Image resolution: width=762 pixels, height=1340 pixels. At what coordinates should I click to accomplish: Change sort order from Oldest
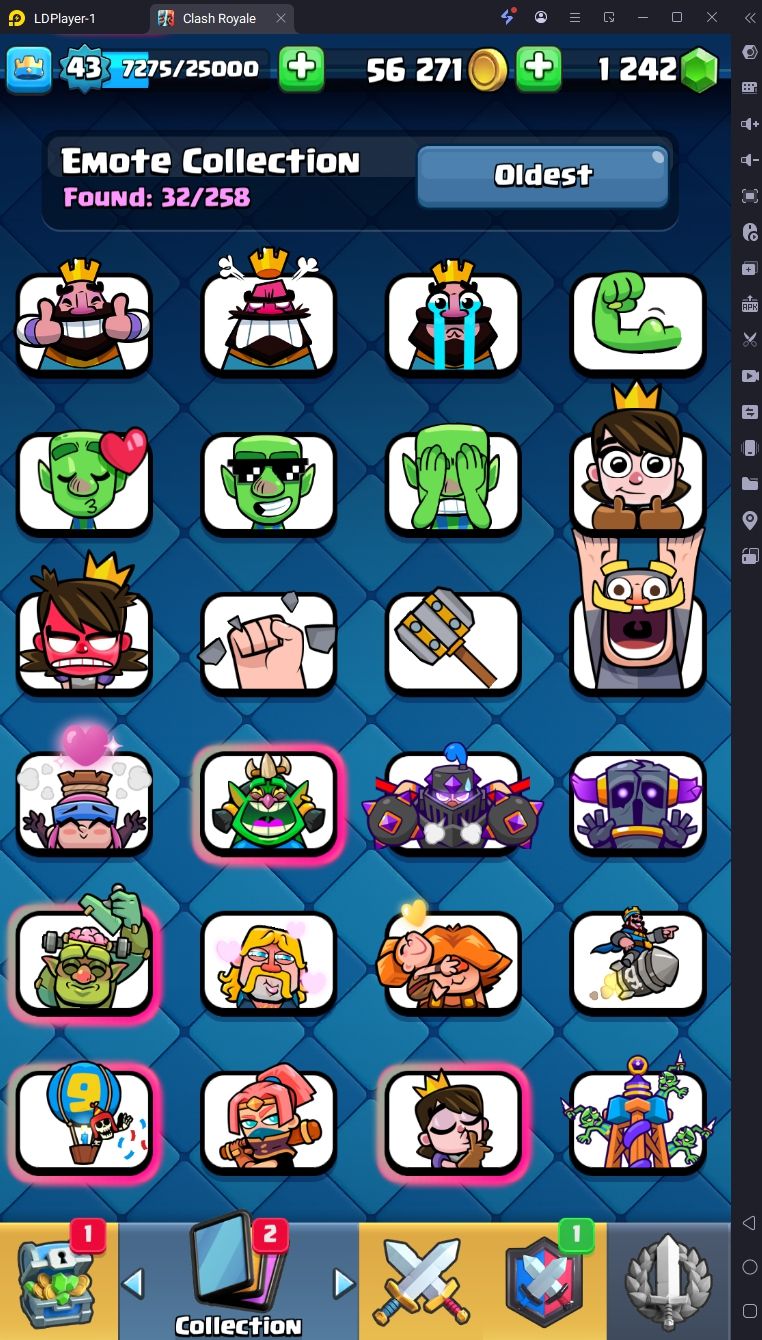[x=542, y=176]
